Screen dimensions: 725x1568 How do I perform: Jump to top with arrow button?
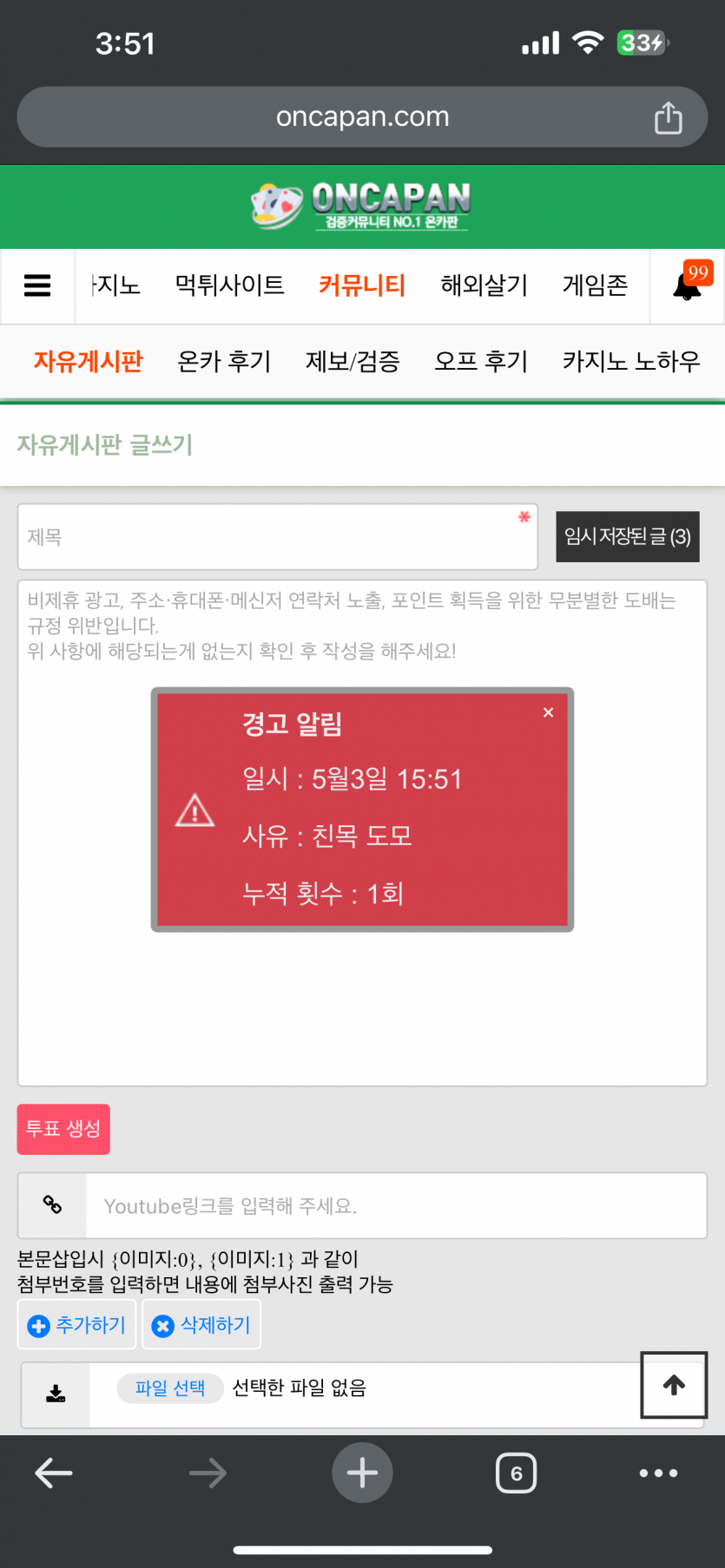[x=674, y=1385]
